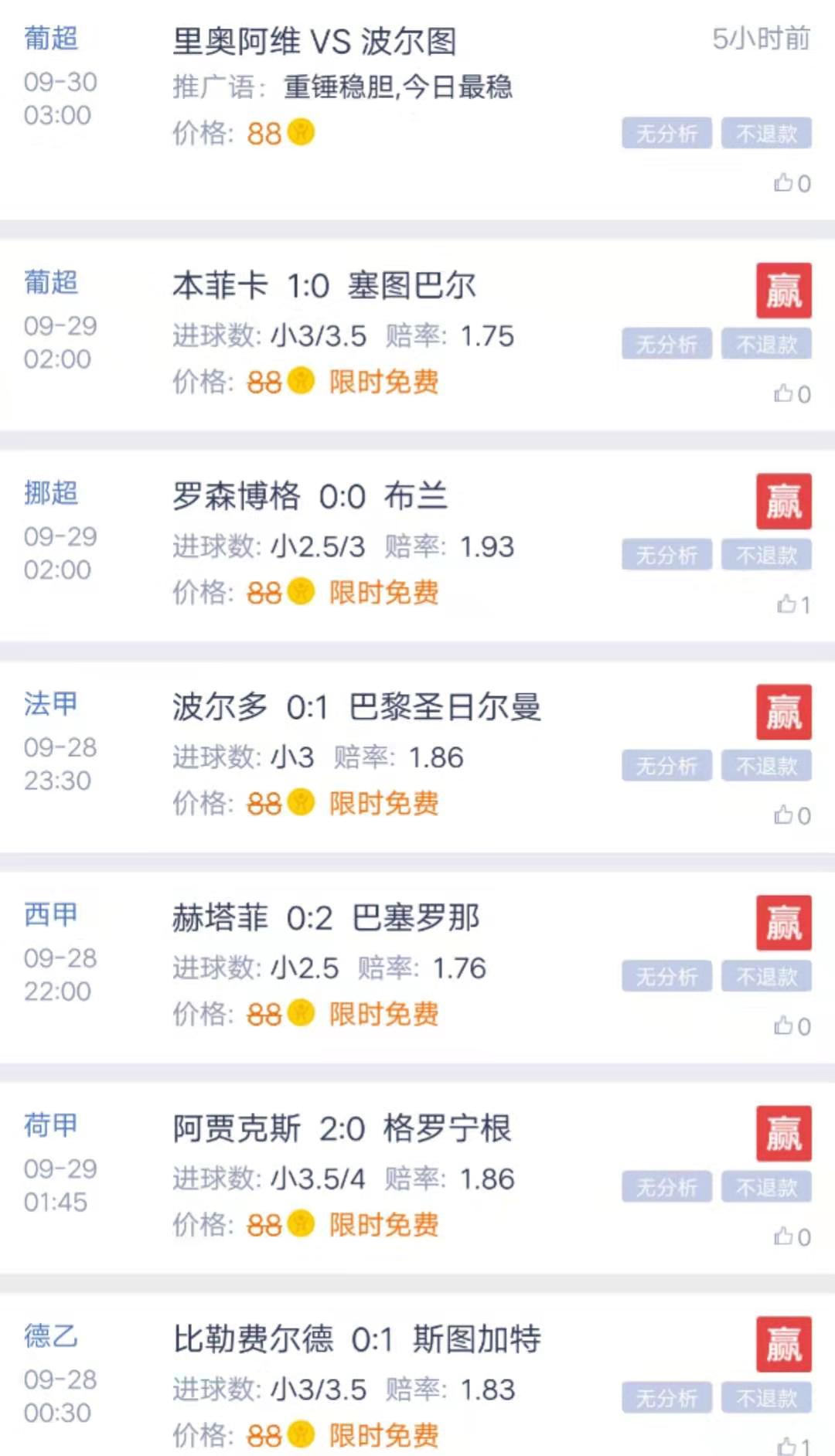The width and height of the screenshot is (835, 1456).
Task: Like the 阿贾克斯 vs 格罗宁根 prediction
Action: tap(791, 1237)
